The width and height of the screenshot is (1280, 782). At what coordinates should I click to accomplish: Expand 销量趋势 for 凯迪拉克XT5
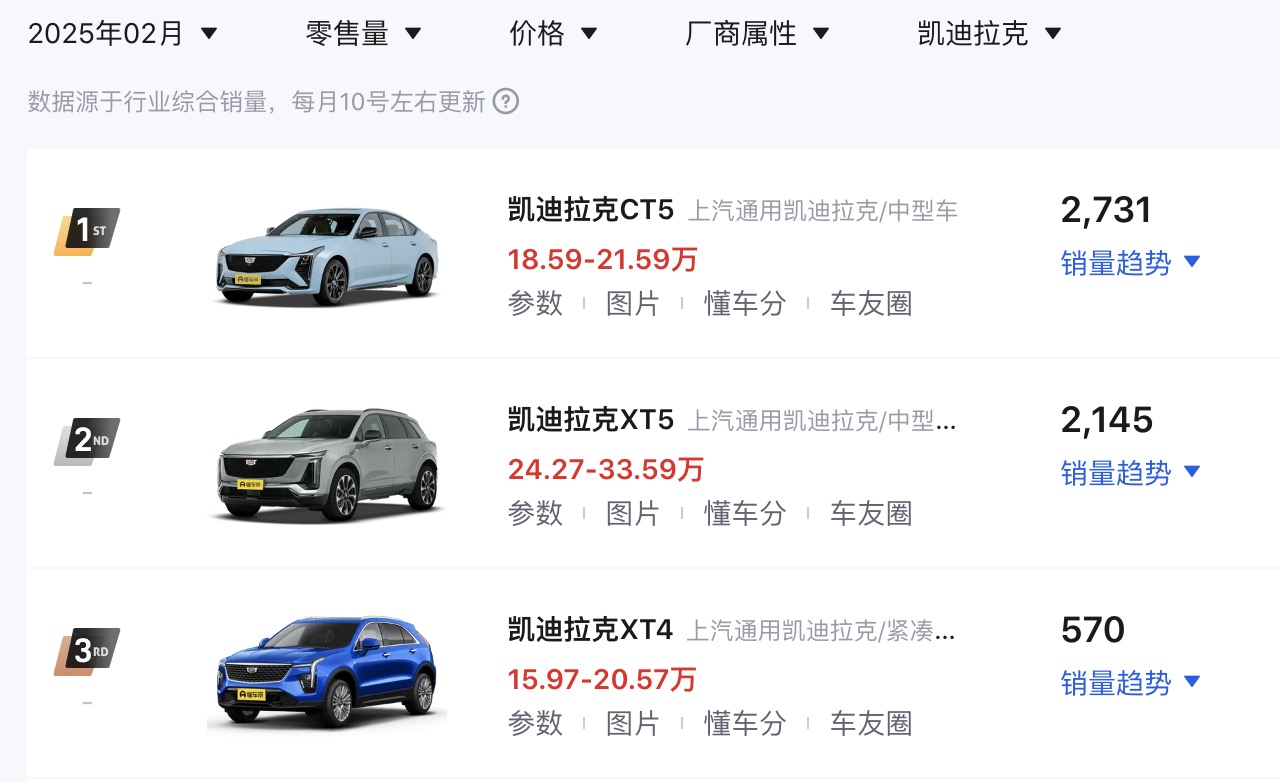pos(1130,473)
